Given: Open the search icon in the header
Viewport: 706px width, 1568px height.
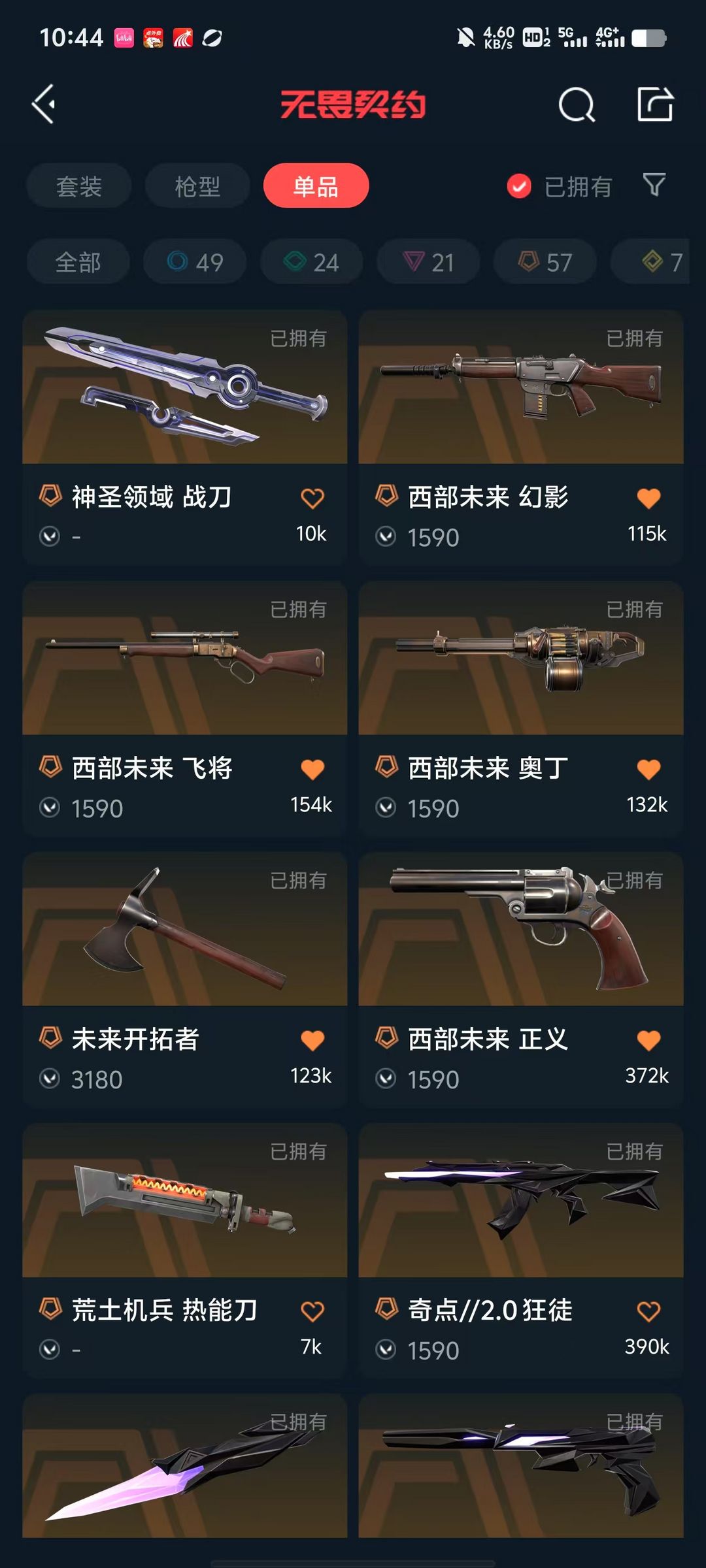Looking at the screenshot, I should coord(577,105).
